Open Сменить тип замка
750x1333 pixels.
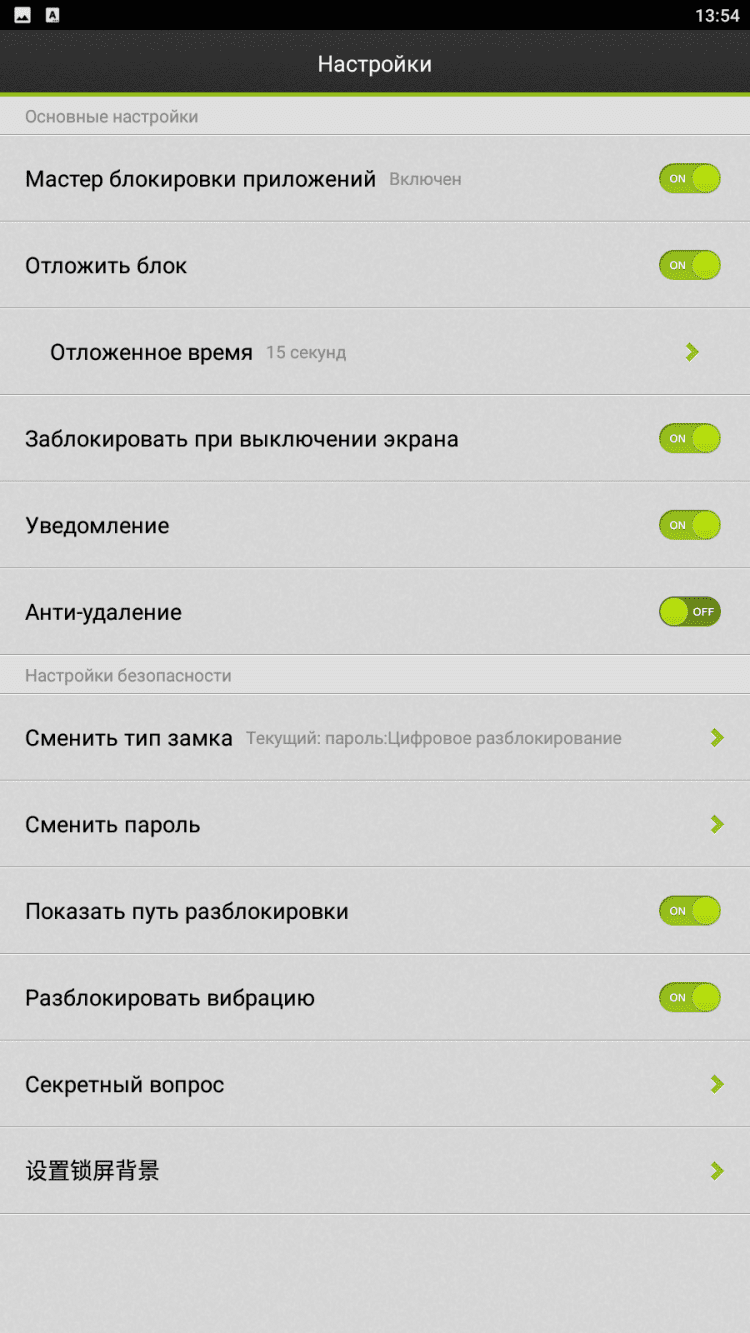point(374,738)
